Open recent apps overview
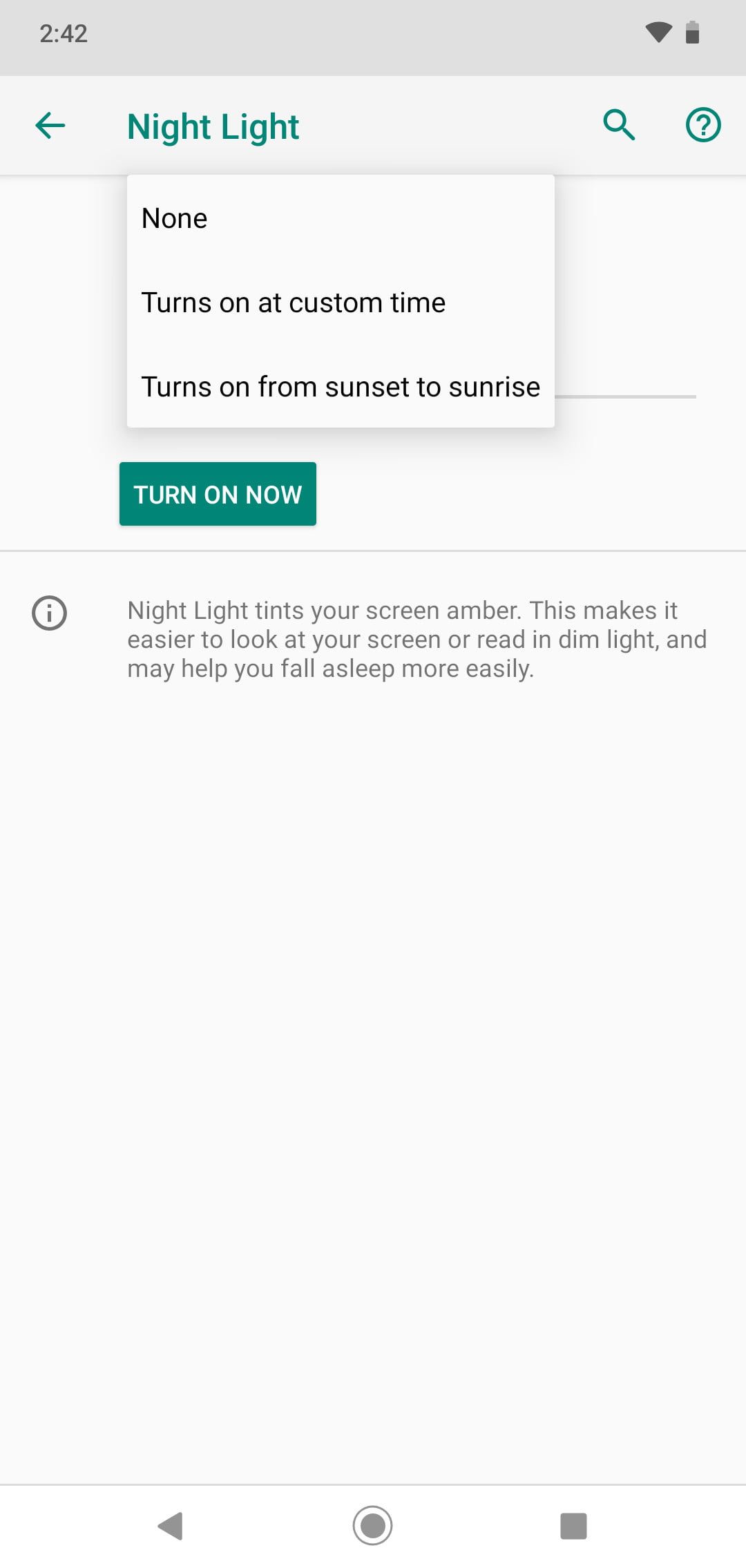This screenshot has height=1568, width=746. (573, 1525)
